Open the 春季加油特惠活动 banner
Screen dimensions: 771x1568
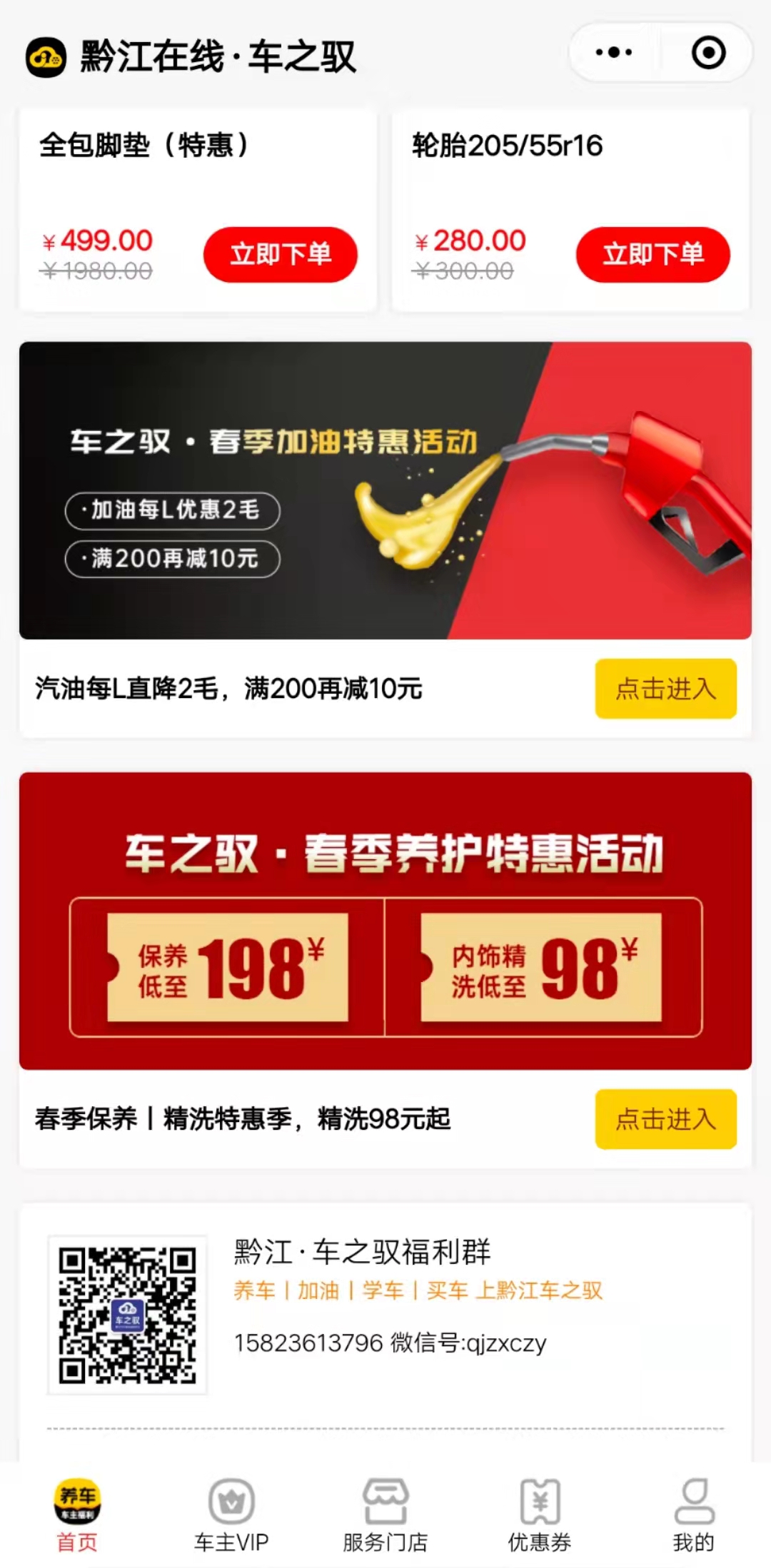coord(385,490)
